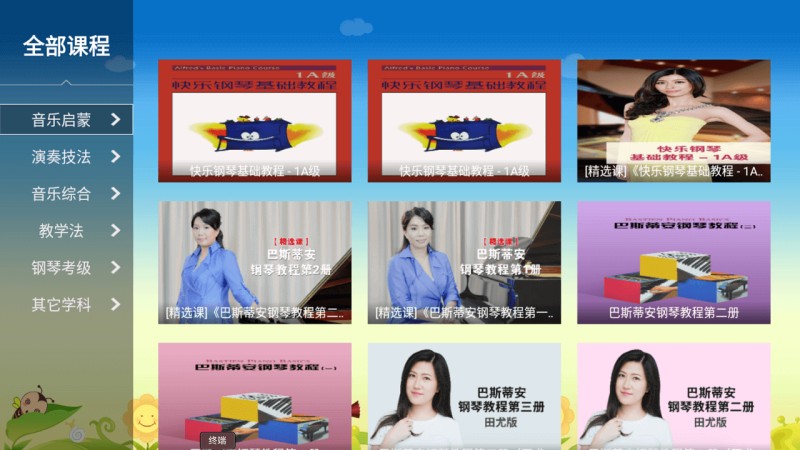
Task: Open [精选课]《巴斯蒂安钢琴教程第一 course card
Action: tap(464, 262)
